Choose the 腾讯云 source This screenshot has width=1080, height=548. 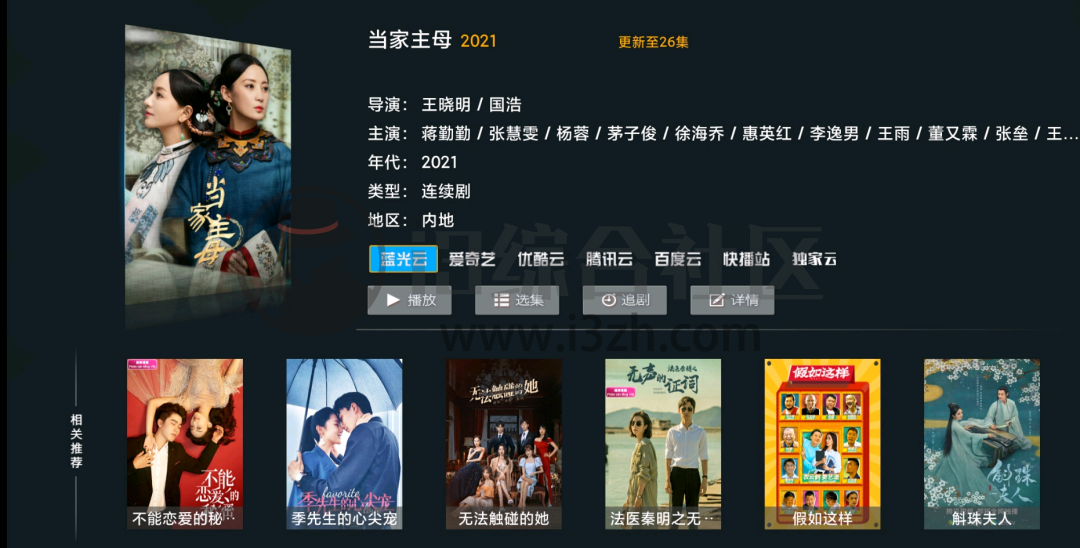click(609, 259)
